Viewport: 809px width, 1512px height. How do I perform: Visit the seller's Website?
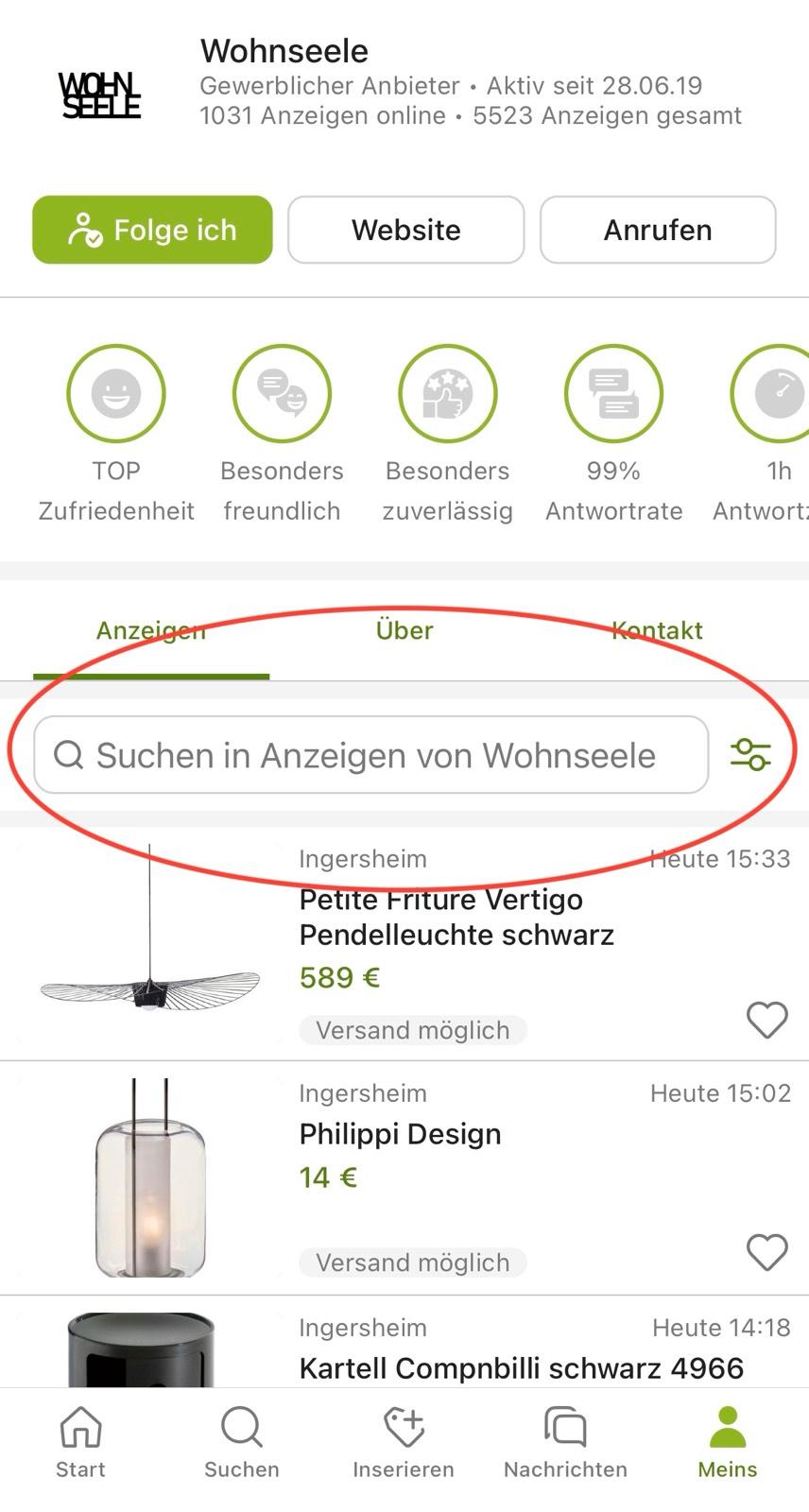click(405, 230)
